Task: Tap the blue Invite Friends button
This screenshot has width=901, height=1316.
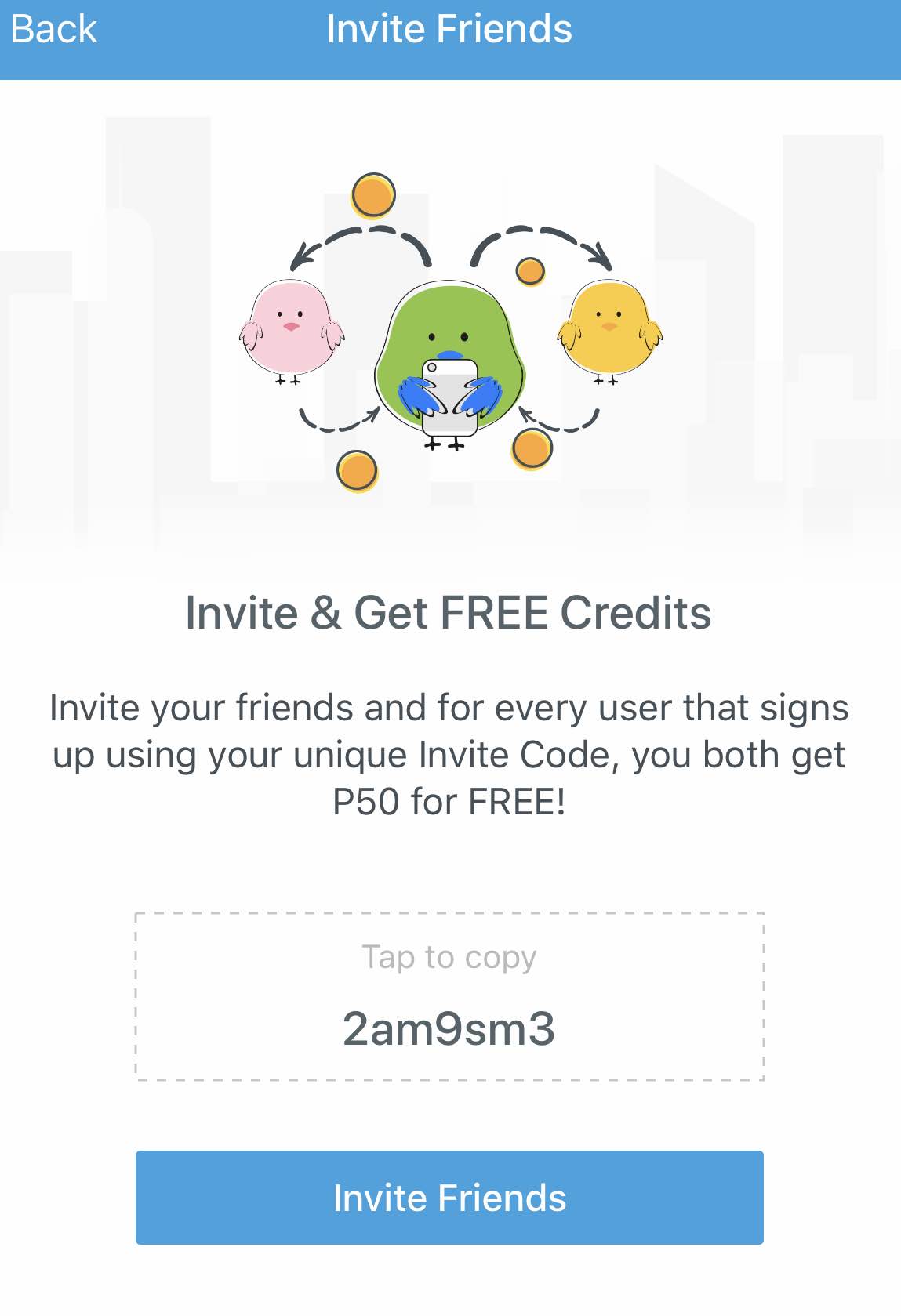Action: point(449,1197)
